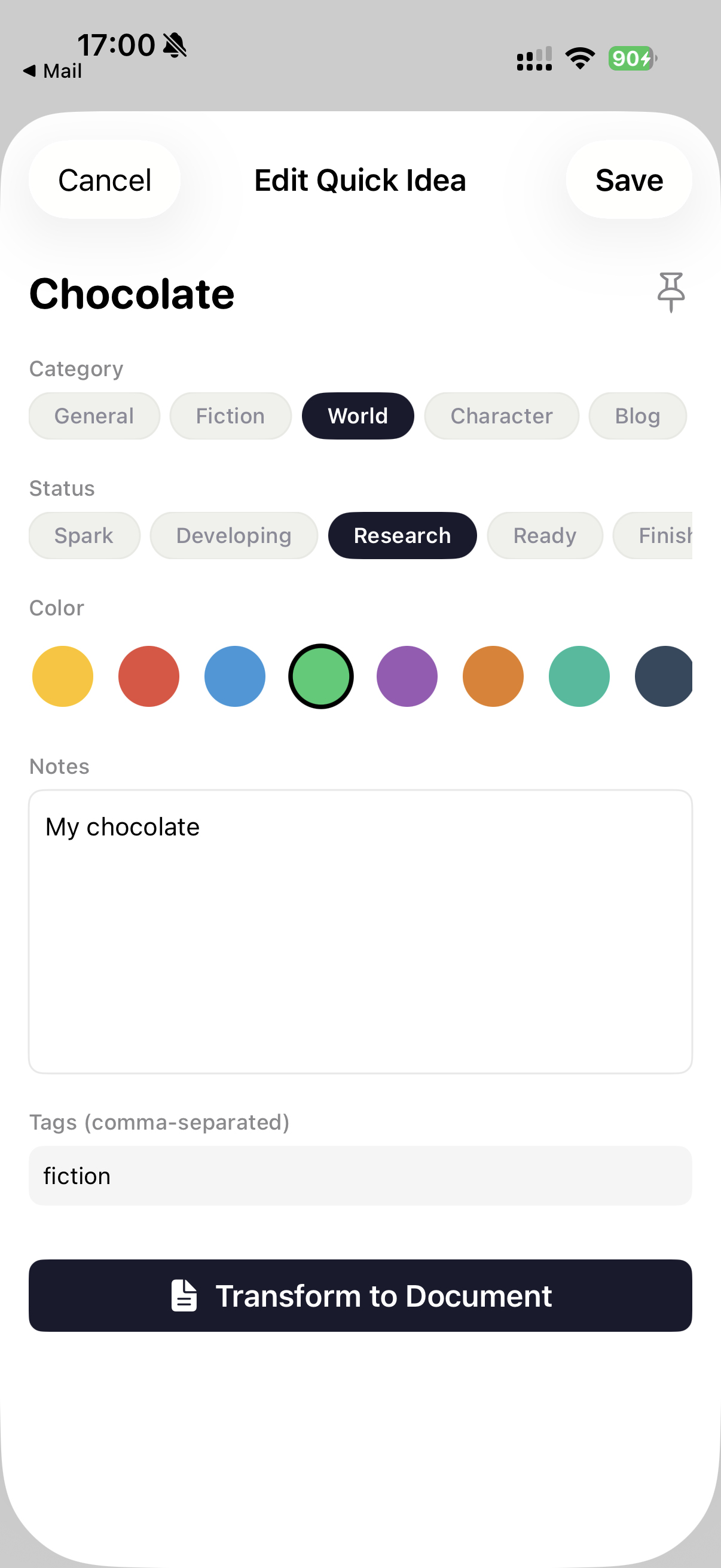The height and width of the screenshot is (1568, 721).
Task: Pin this idea with the pushpin icon
Action: point(671,292)
